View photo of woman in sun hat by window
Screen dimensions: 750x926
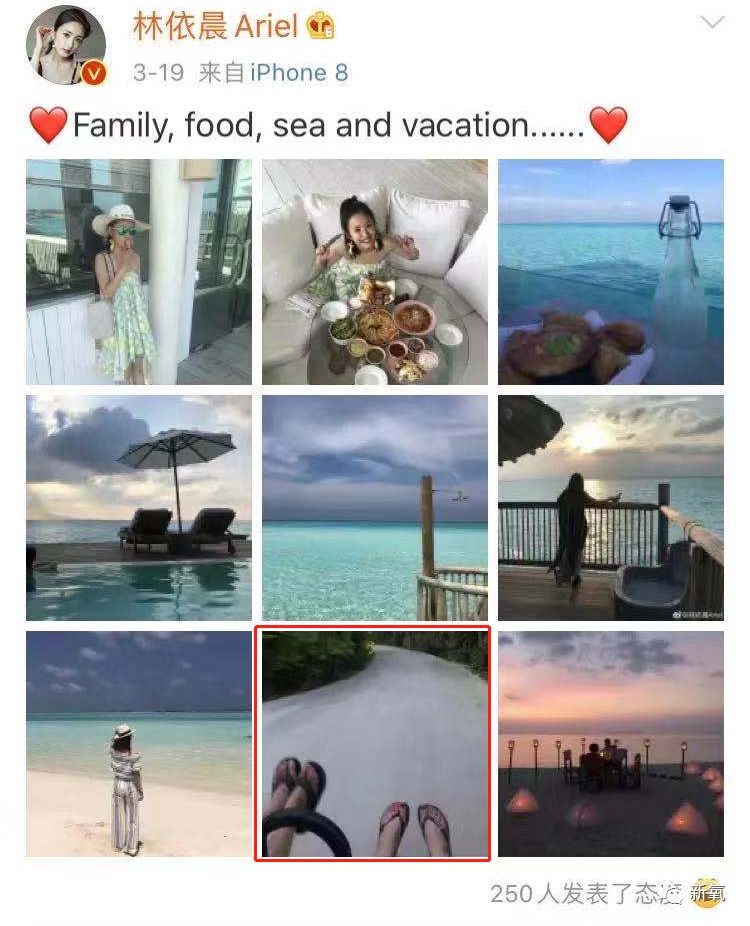coord(139,272)
